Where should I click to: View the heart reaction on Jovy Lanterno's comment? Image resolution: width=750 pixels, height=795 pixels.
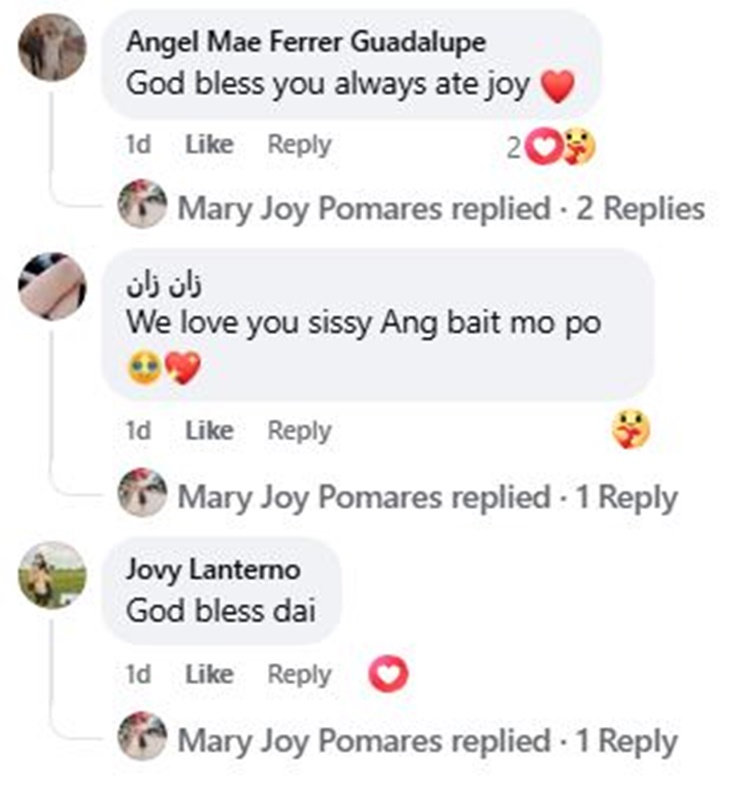tap(388, 675)
